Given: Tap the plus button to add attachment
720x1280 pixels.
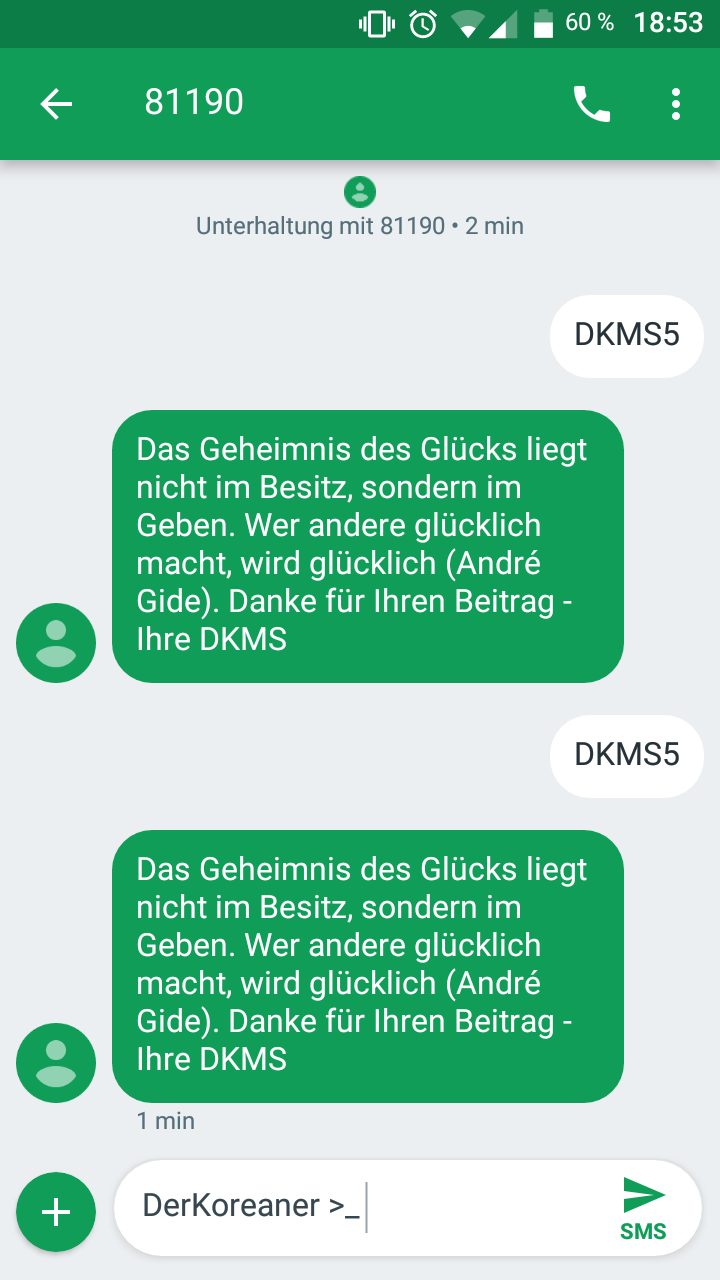Looking at the screenshot, I should [56, 1212].
